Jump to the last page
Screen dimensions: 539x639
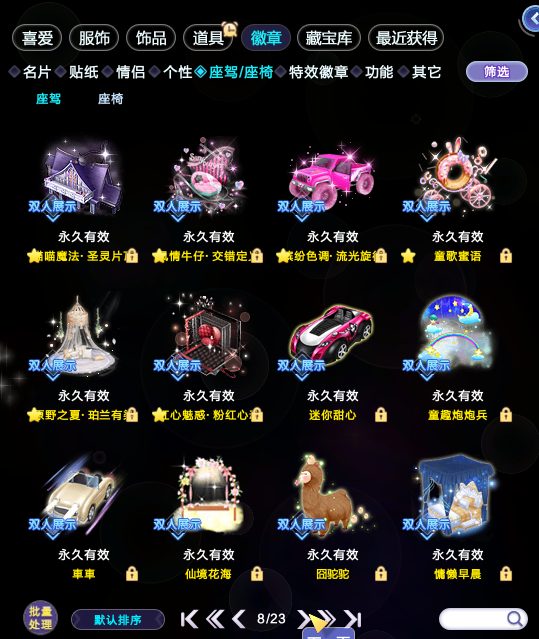(353, 619)
